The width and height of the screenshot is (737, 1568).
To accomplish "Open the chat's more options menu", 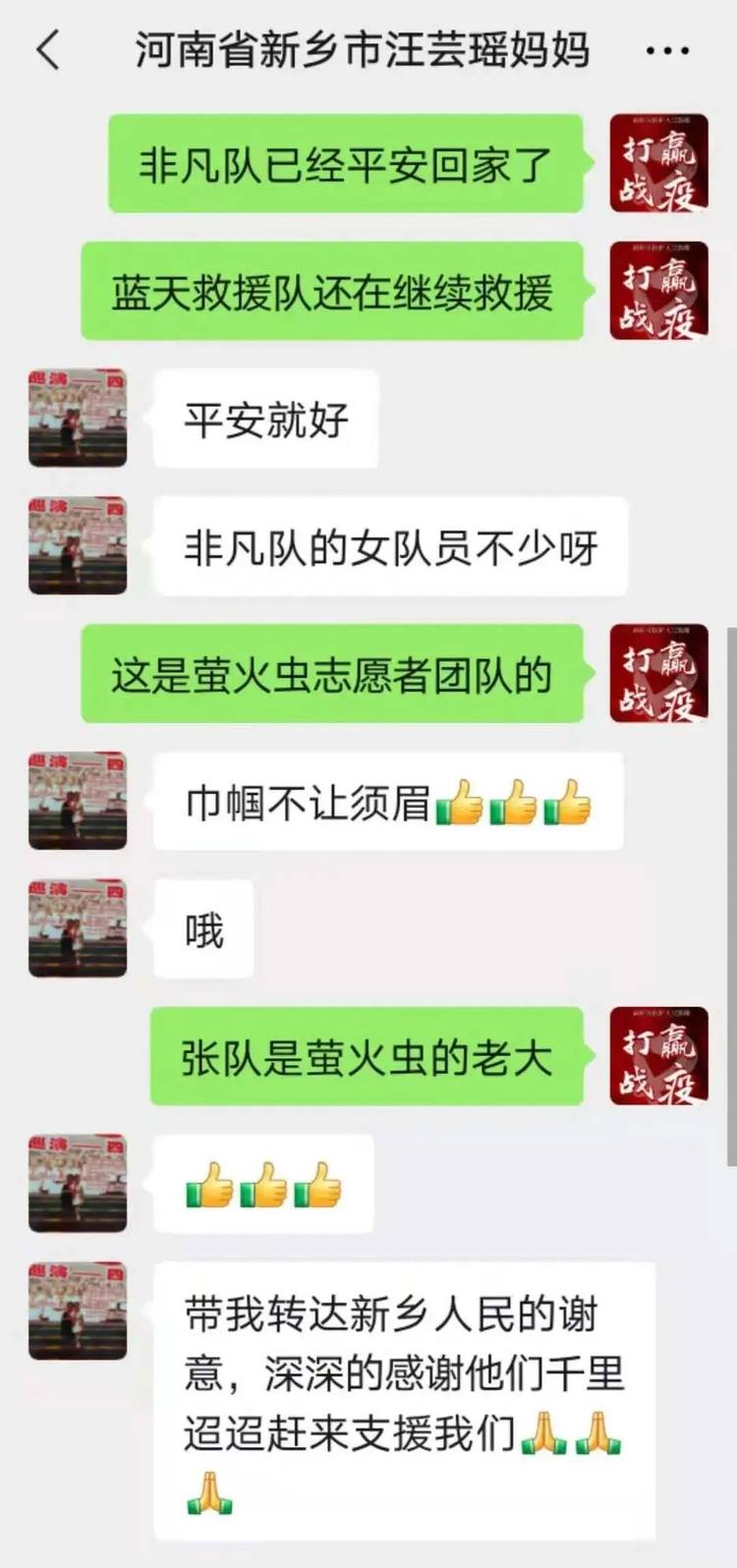I will [667, 50].
